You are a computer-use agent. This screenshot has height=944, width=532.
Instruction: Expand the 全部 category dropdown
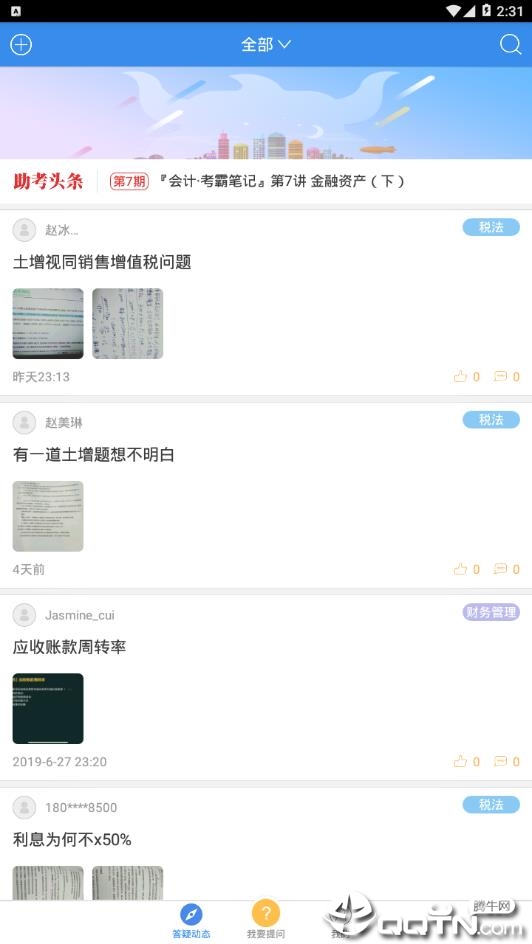pos(265,45)
